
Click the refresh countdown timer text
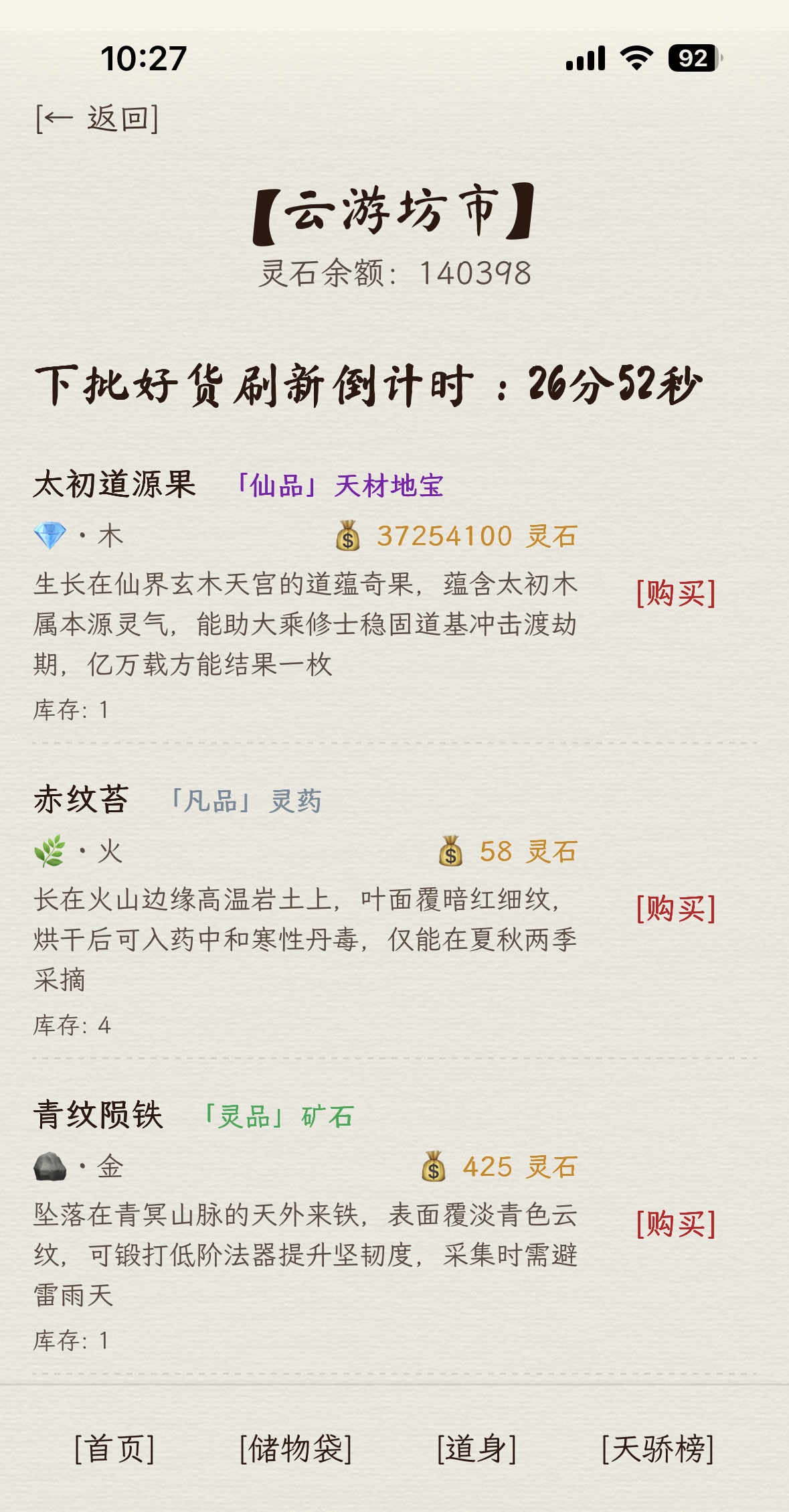369,384
